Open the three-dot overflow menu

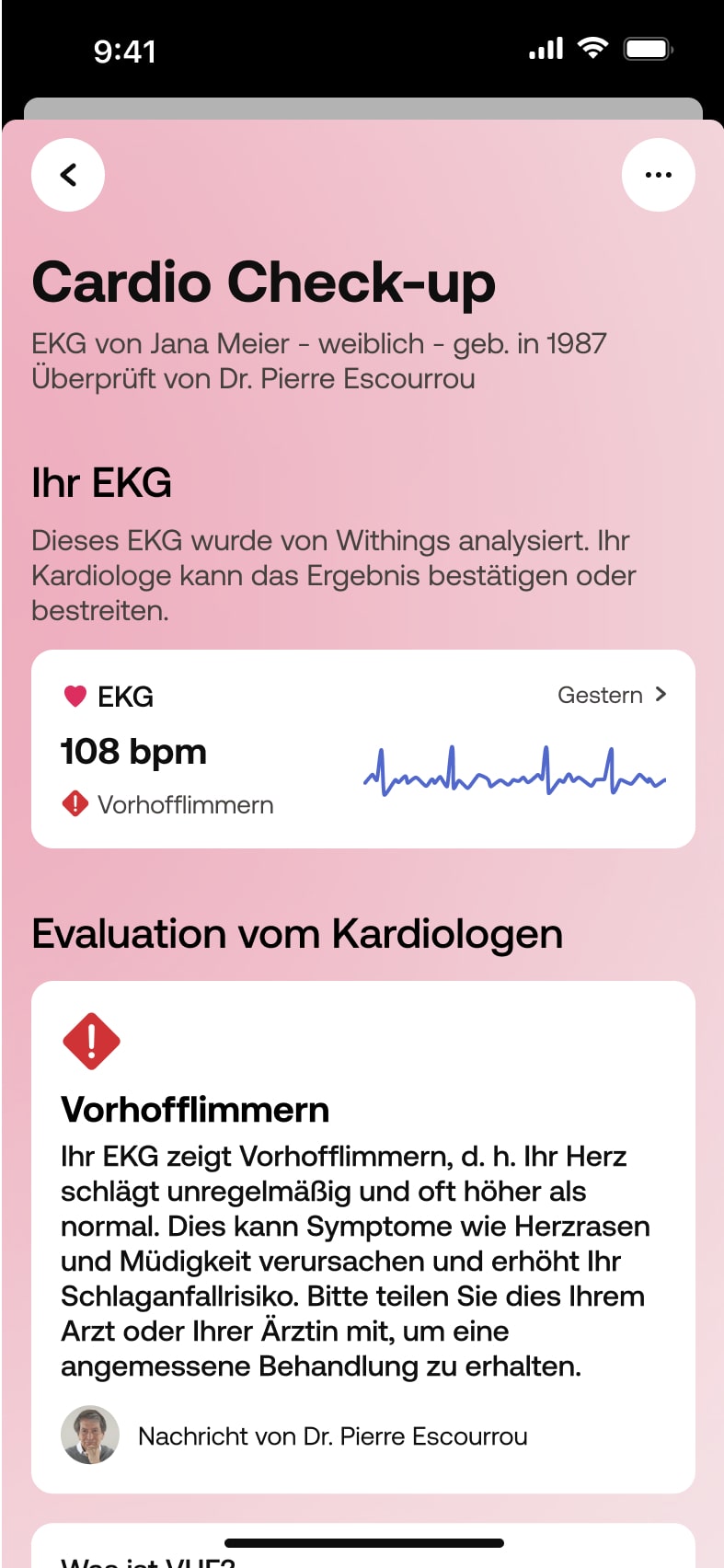point(658,175)
